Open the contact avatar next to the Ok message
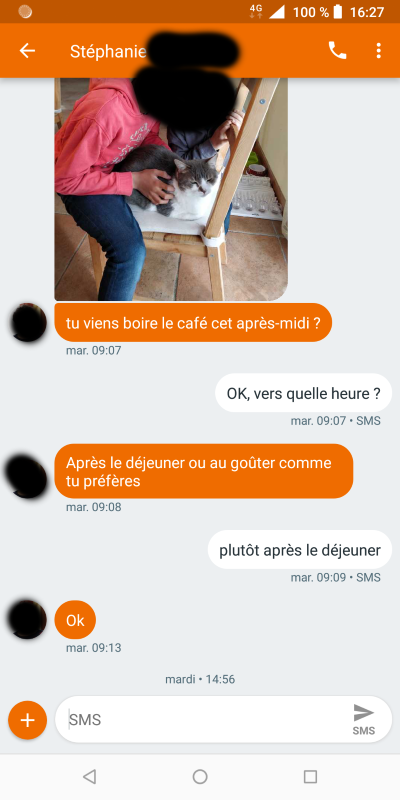The height and width of the screenshot is (800, 400). click(x=28, y=619)
